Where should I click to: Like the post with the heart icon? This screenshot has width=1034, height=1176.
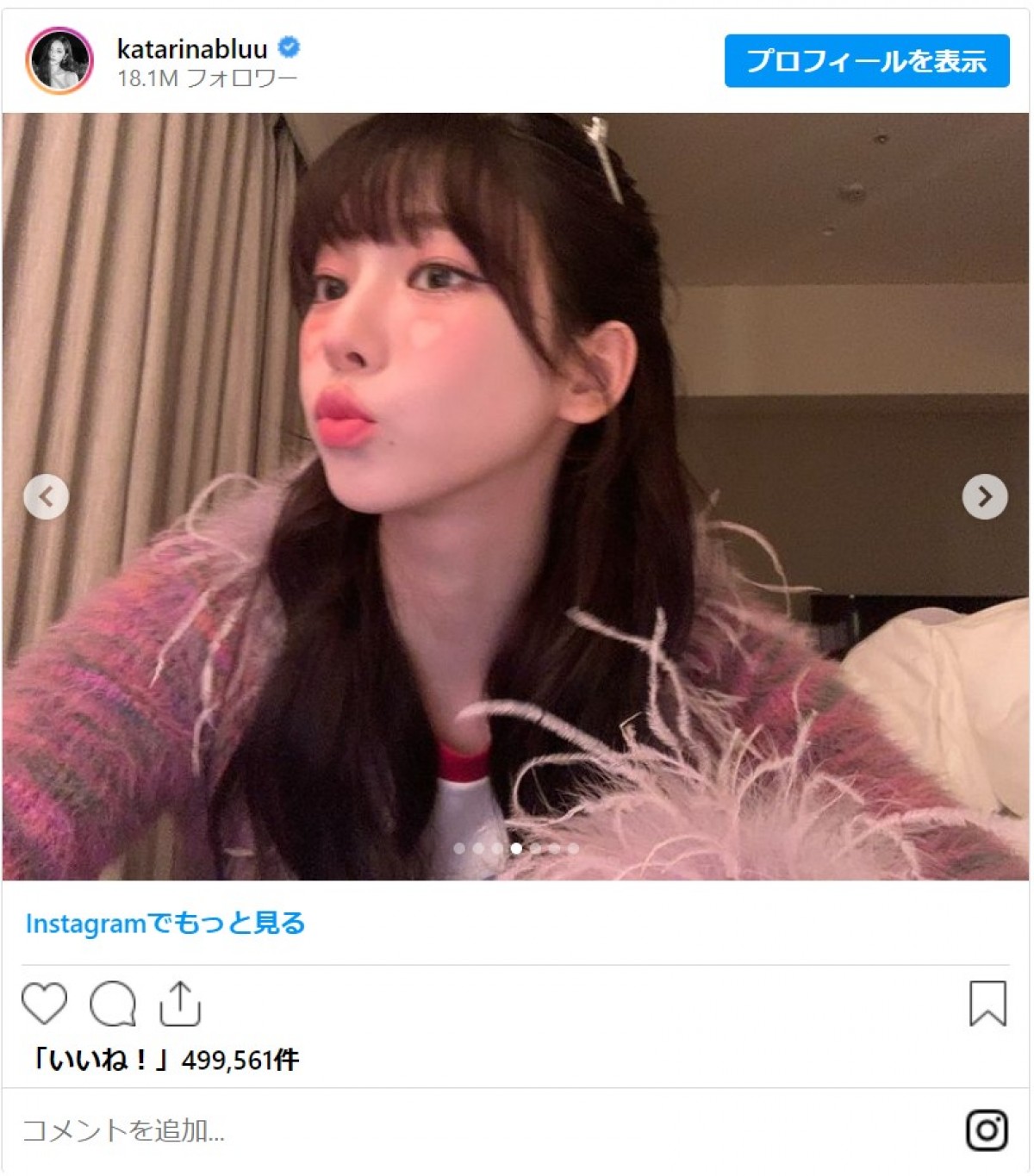[44, 1004]
